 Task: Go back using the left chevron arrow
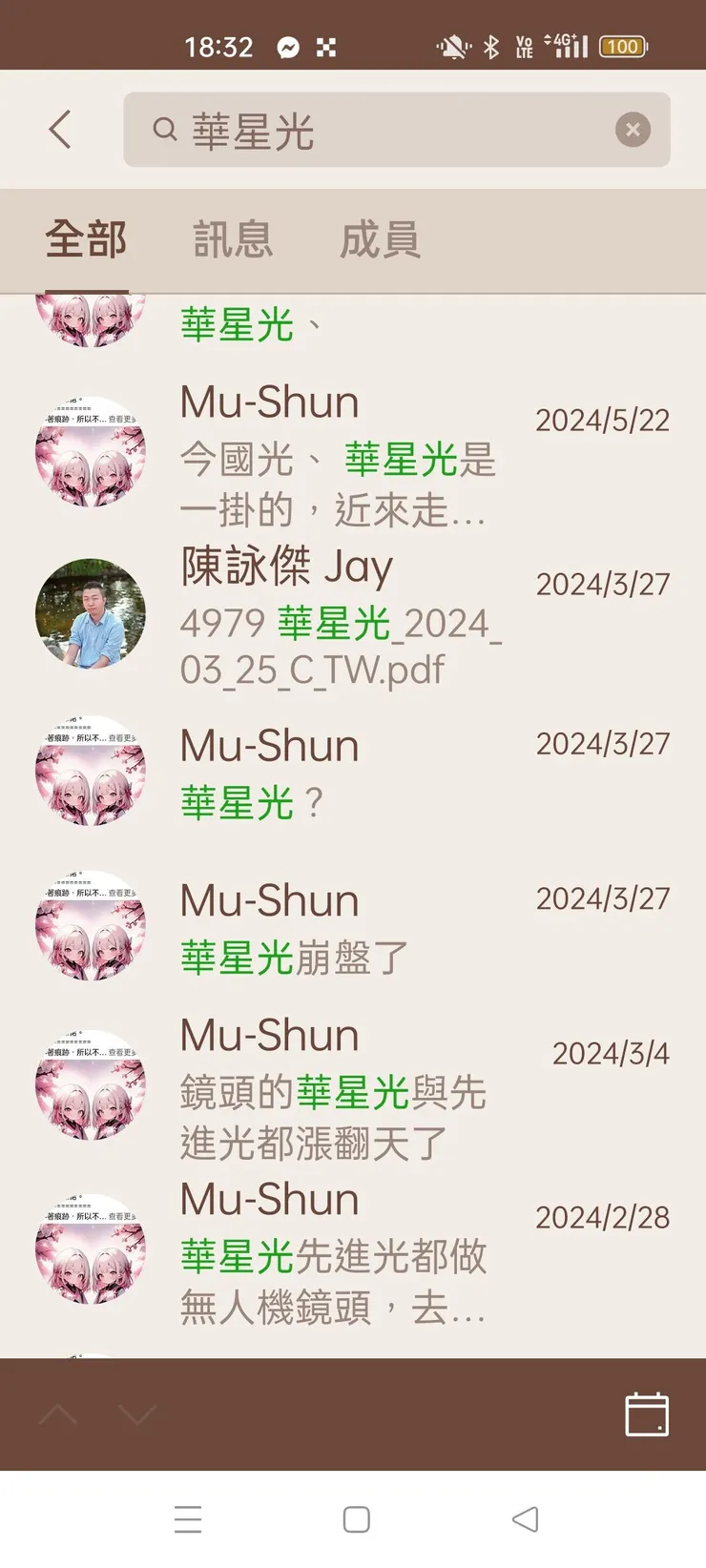[x=59, y=130]
